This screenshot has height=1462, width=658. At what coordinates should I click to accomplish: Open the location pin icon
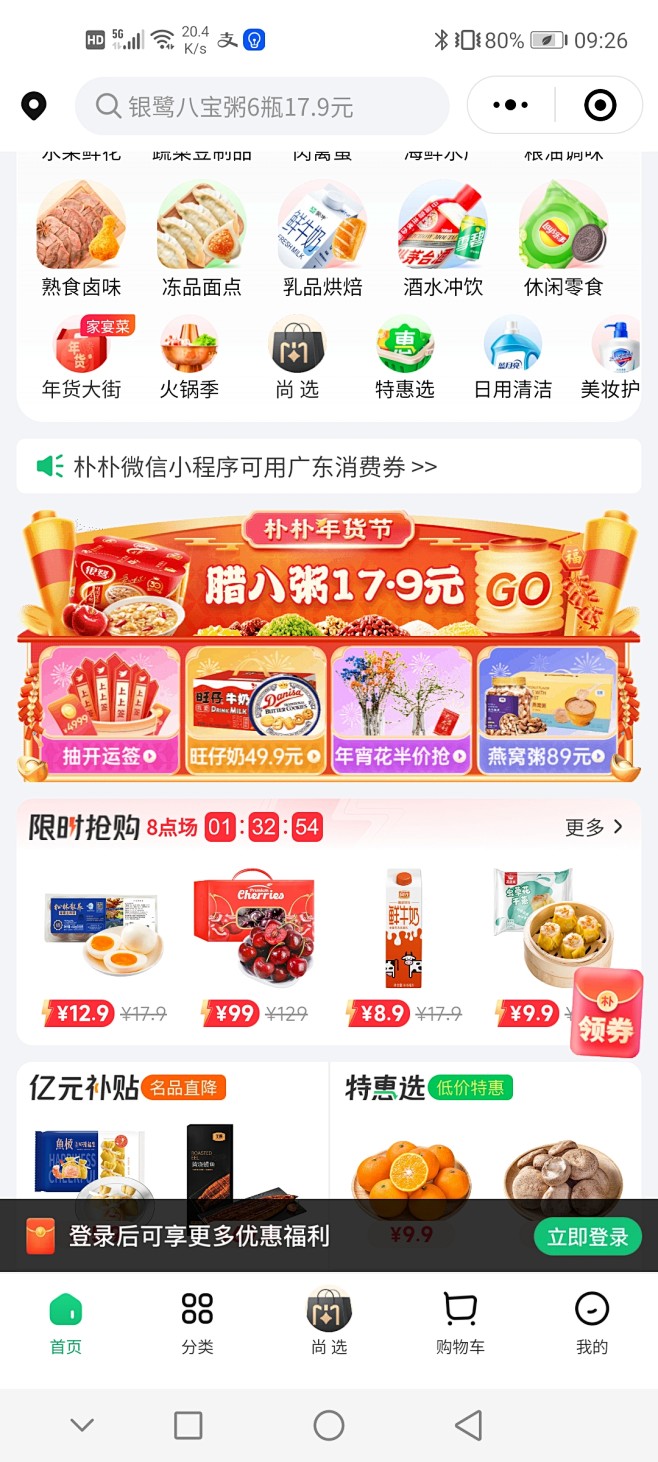pos(35,106)
